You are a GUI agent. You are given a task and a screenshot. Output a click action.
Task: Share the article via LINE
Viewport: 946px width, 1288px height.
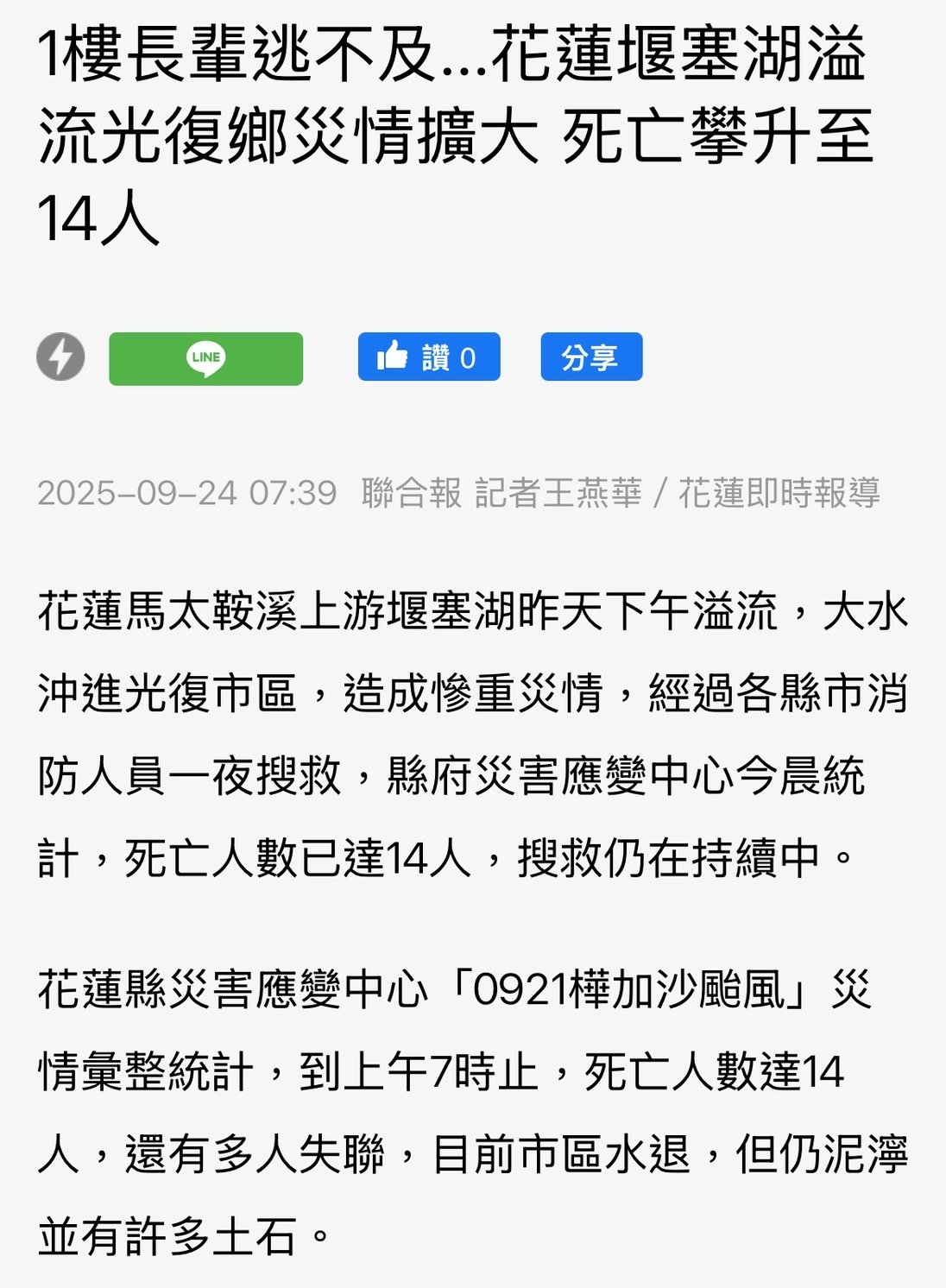pyautogui.click(x=205, y=358)
